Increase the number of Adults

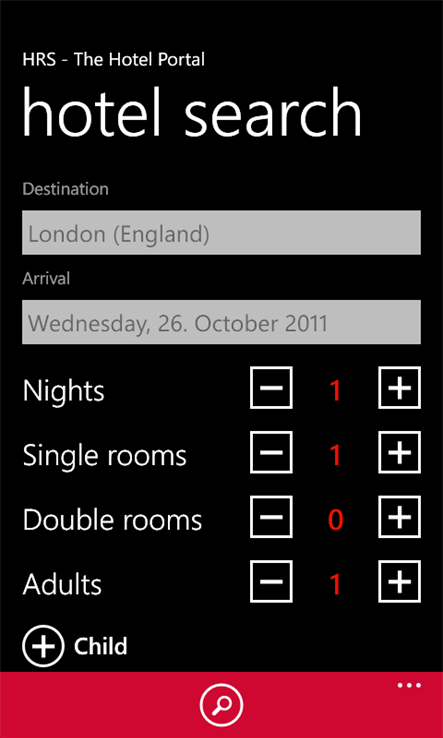click(x=399, y=581)
